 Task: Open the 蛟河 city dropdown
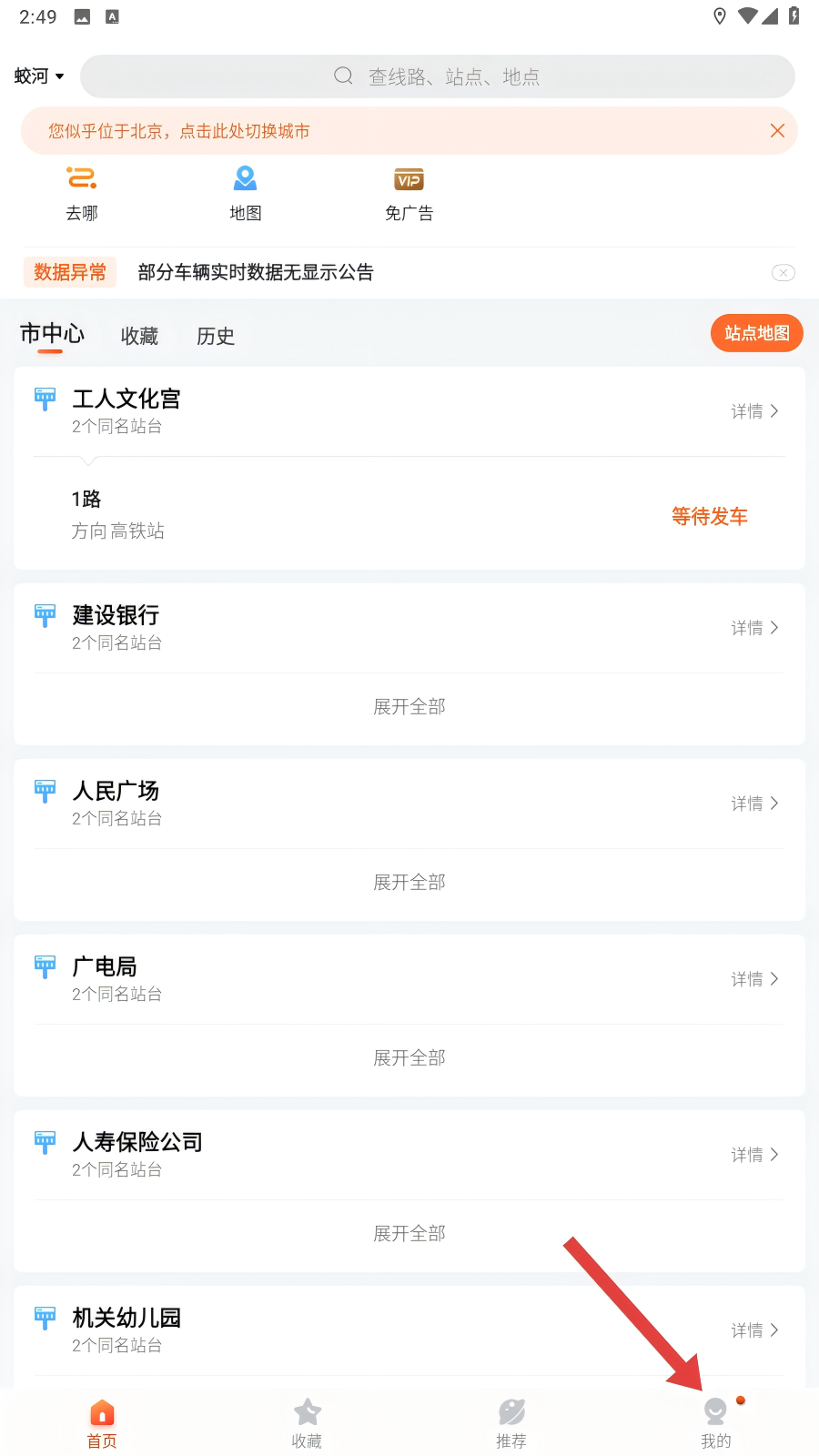coord(39,76)
